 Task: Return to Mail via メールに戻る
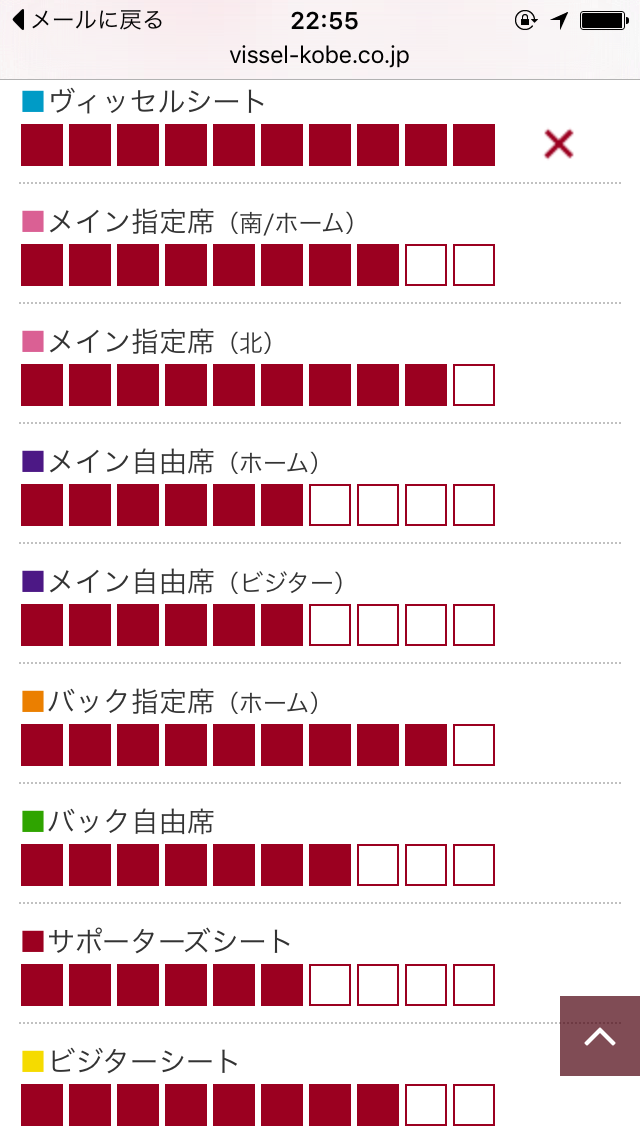87,20
